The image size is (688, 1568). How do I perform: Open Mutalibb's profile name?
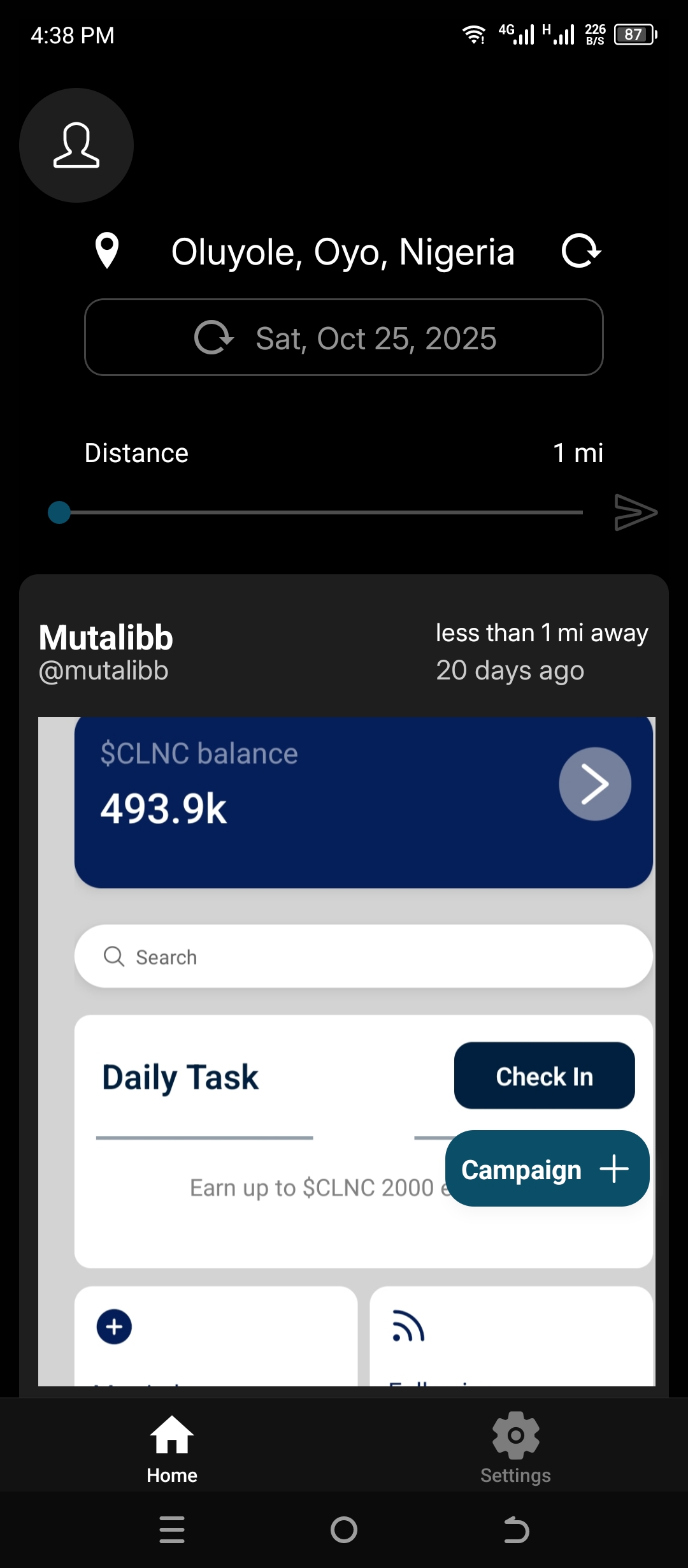click(x=106, y=637)
